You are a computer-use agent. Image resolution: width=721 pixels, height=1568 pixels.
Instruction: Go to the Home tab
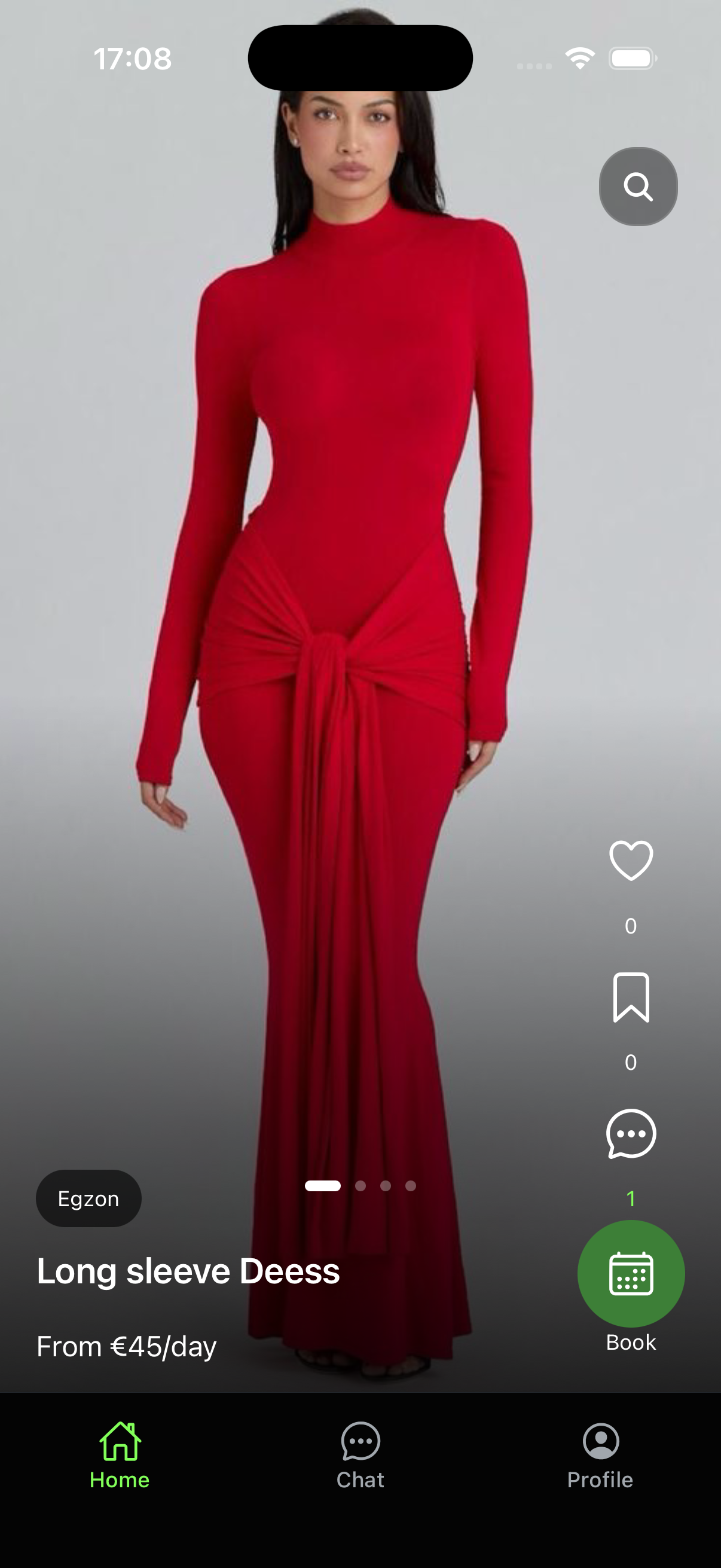coord(120,1456)
